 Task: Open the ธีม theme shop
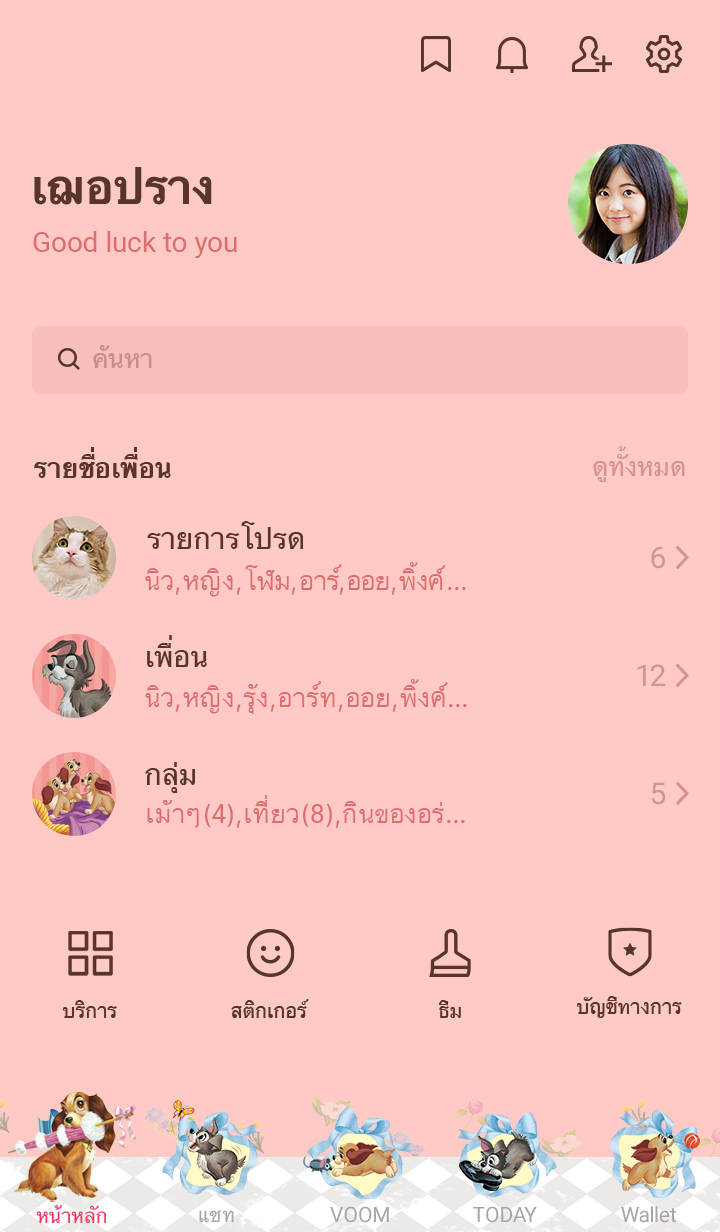pos(450,972)
